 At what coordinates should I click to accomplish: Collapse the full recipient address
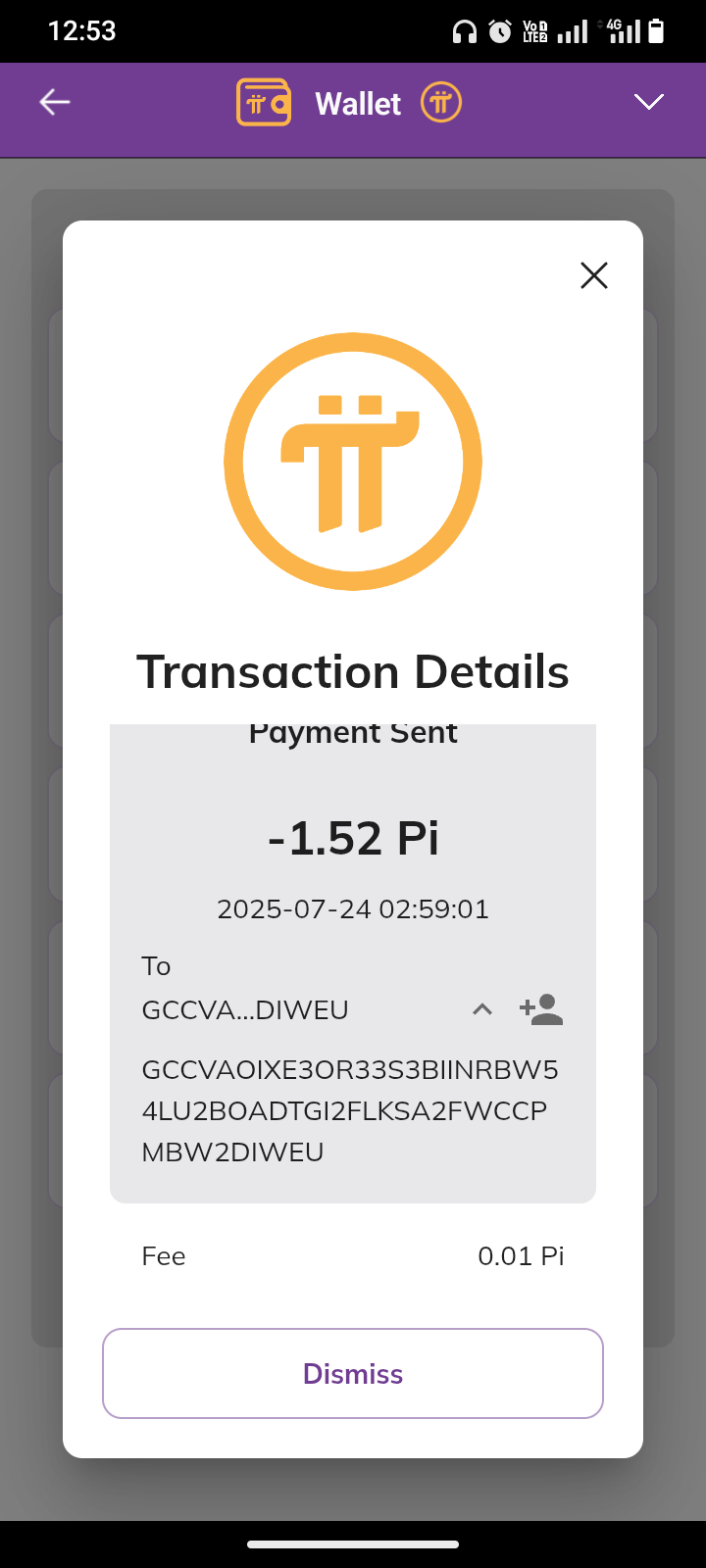(482, 1009)
